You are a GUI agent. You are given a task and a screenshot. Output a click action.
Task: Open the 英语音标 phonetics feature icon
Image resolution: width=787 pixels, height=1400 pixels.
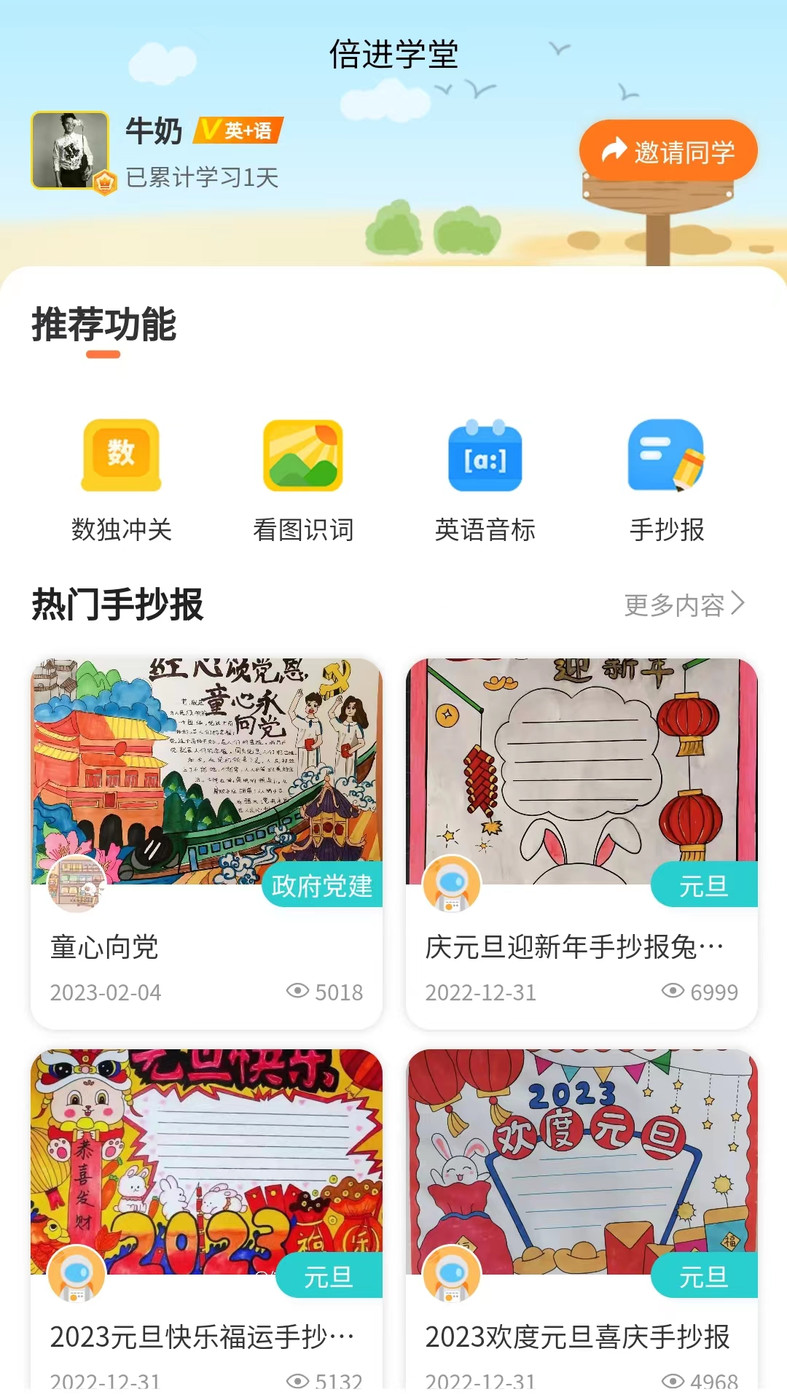[x=485, y=456]
